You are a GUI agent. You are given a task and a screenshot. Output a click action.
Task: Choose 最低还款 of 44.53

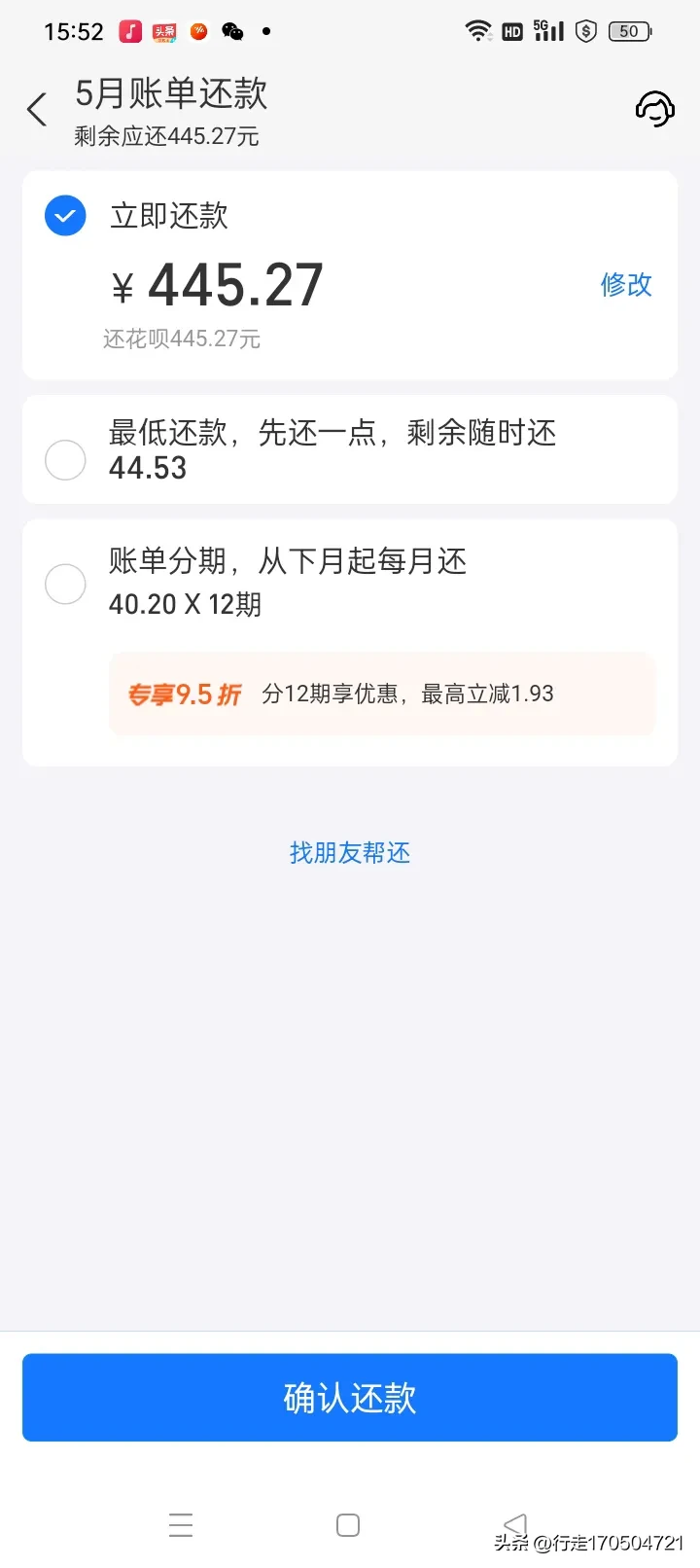65,459
